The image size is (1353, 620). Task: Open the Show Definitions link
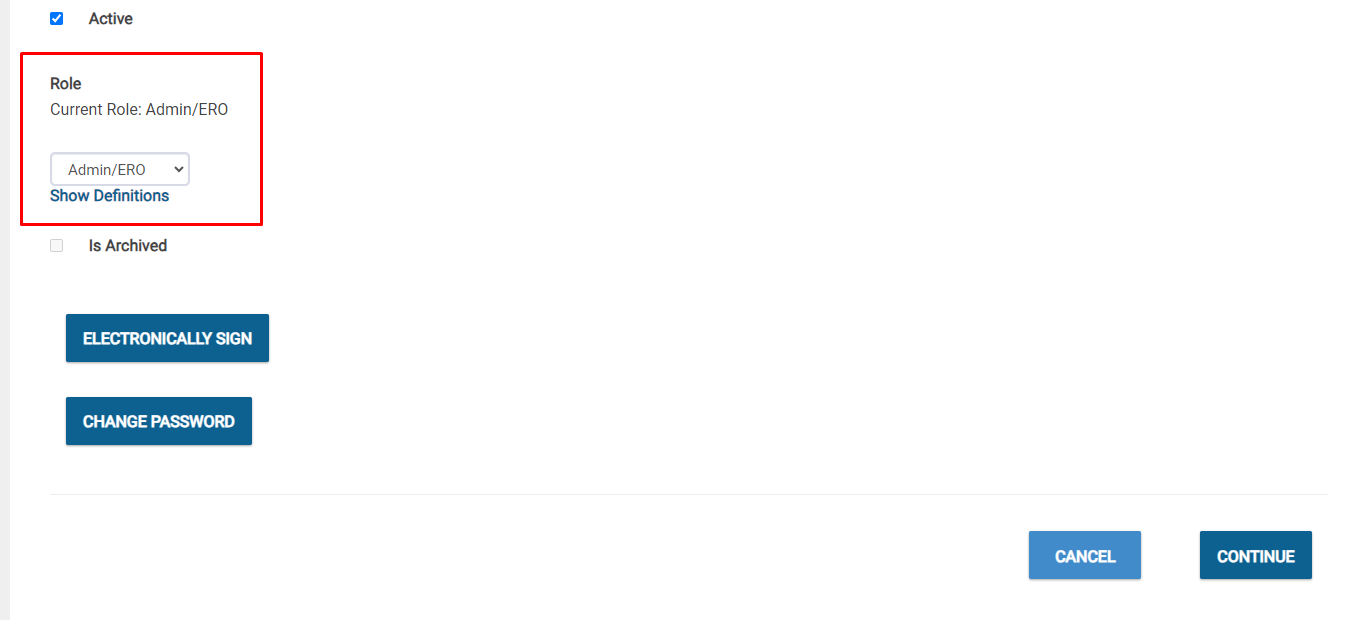pos(109,196)
